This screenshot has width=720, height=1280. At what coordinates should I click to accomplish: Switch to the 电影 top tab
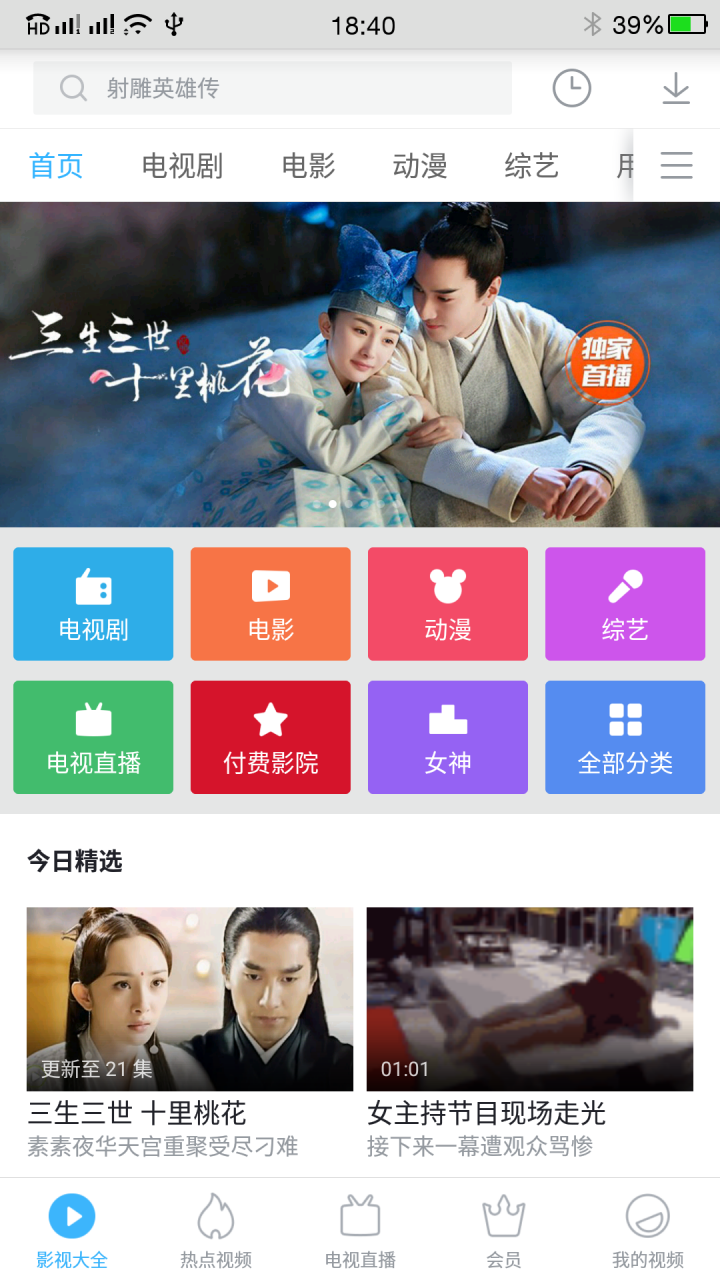point(308,166)
